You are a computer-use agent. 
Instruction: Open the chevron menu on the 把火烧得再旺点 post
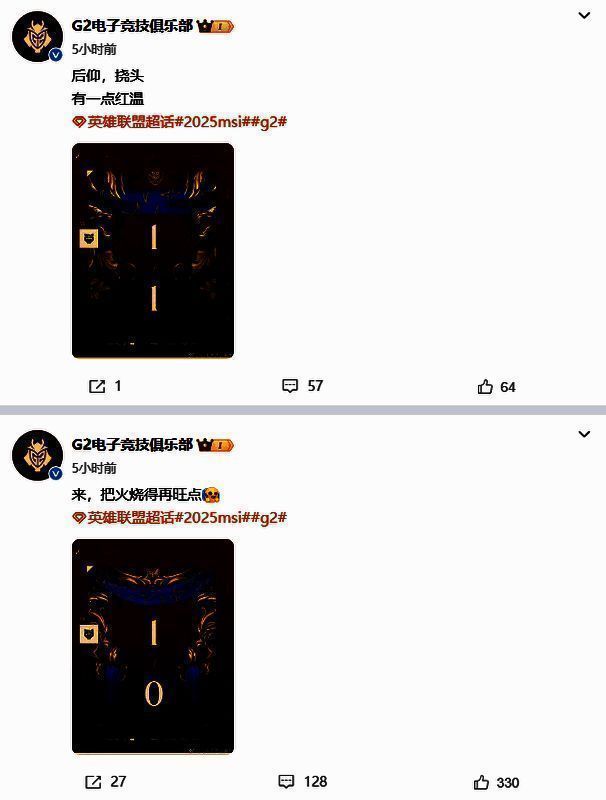point(585,434)
